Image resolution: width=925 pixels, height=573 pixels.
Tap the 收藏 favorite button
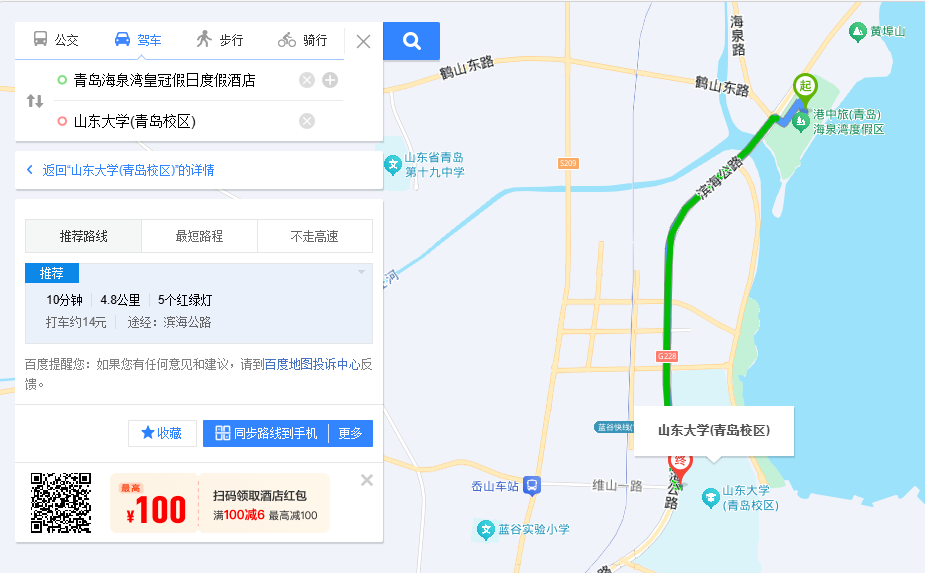[x=162, y=433]
